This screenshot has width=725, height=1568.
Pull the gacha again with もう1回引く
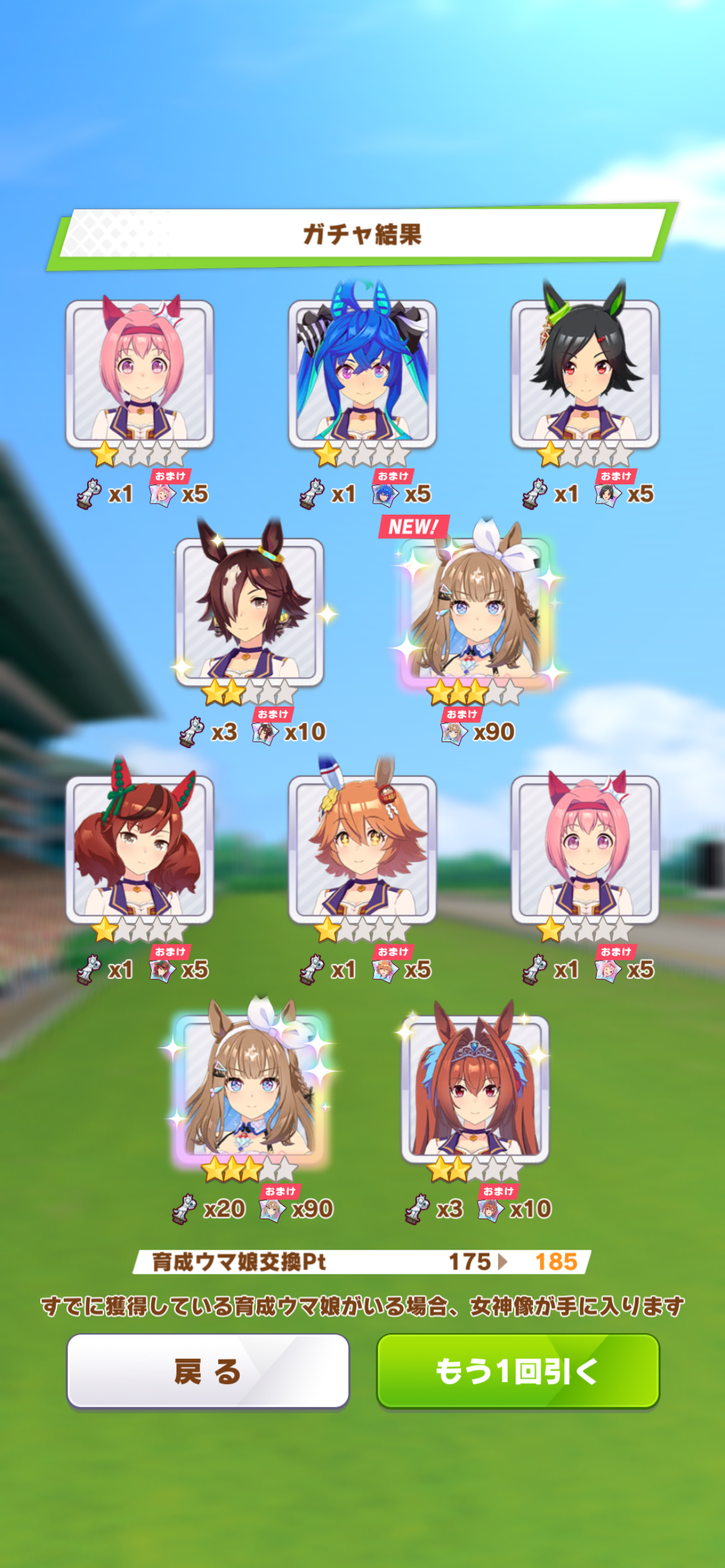[518, 1371]
